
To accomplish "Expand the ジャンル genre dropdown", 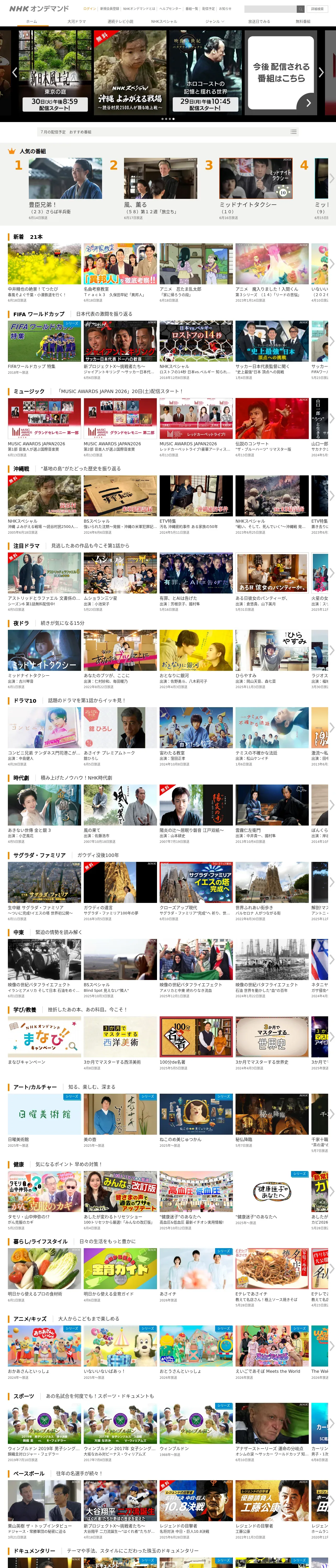I will 215,21.
